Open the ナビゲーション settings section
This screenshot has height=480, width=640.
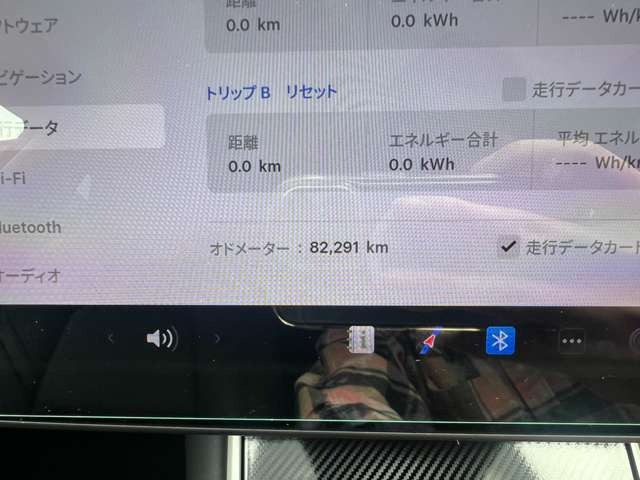[40, 77]
